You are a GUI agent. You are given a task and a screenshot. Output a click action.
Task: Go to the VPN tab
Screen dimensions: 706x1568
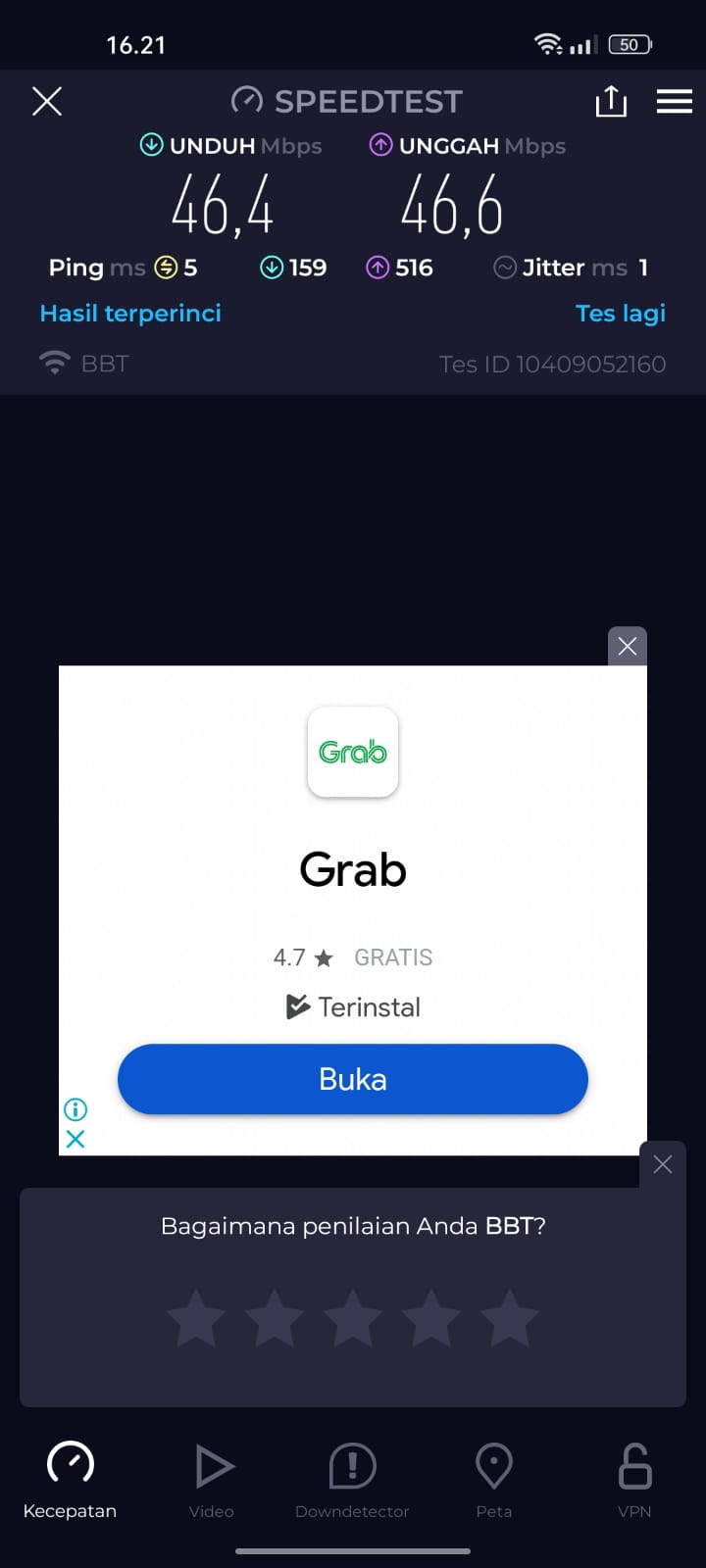pyautogui.click(x=634, y=1478)
